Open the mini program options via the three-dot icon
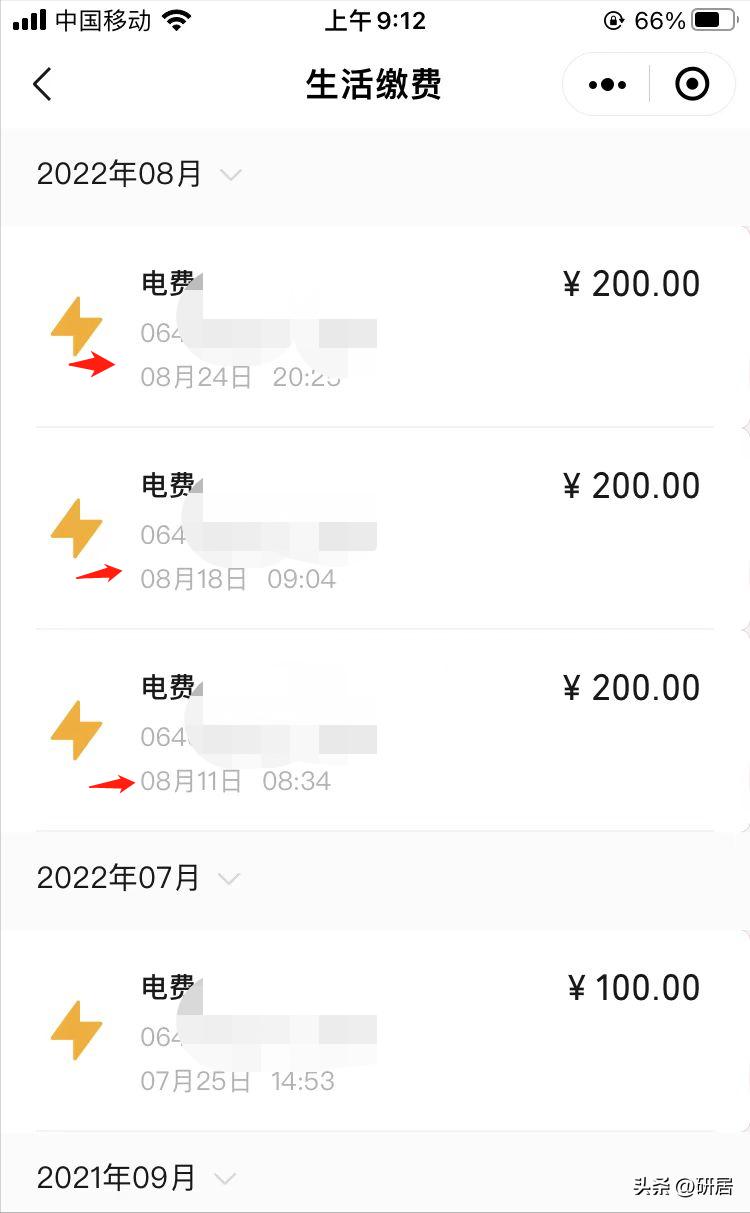 tap(605, 84)
